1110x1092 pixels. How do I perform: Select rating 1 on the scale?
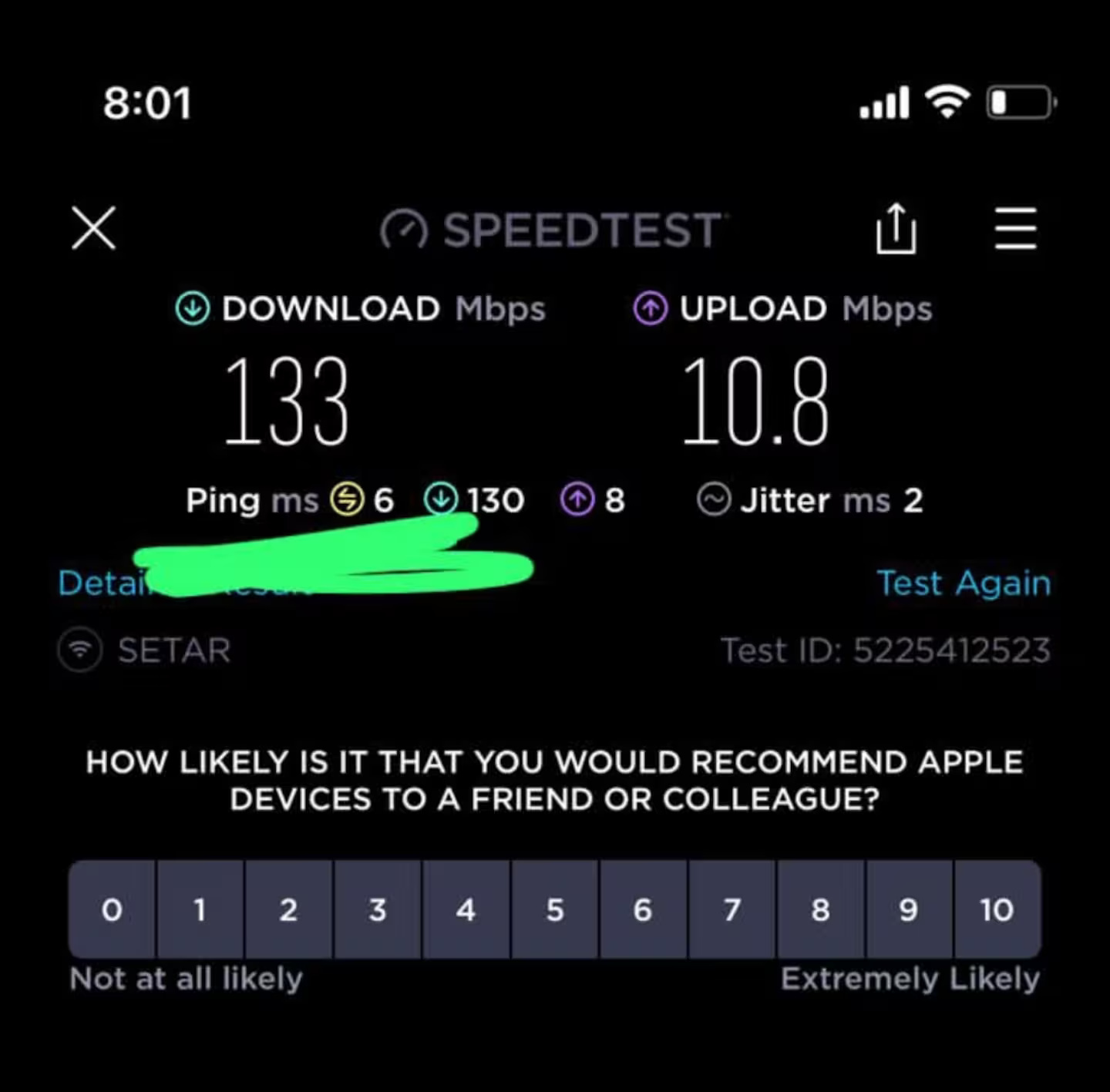tap(200, 909)
